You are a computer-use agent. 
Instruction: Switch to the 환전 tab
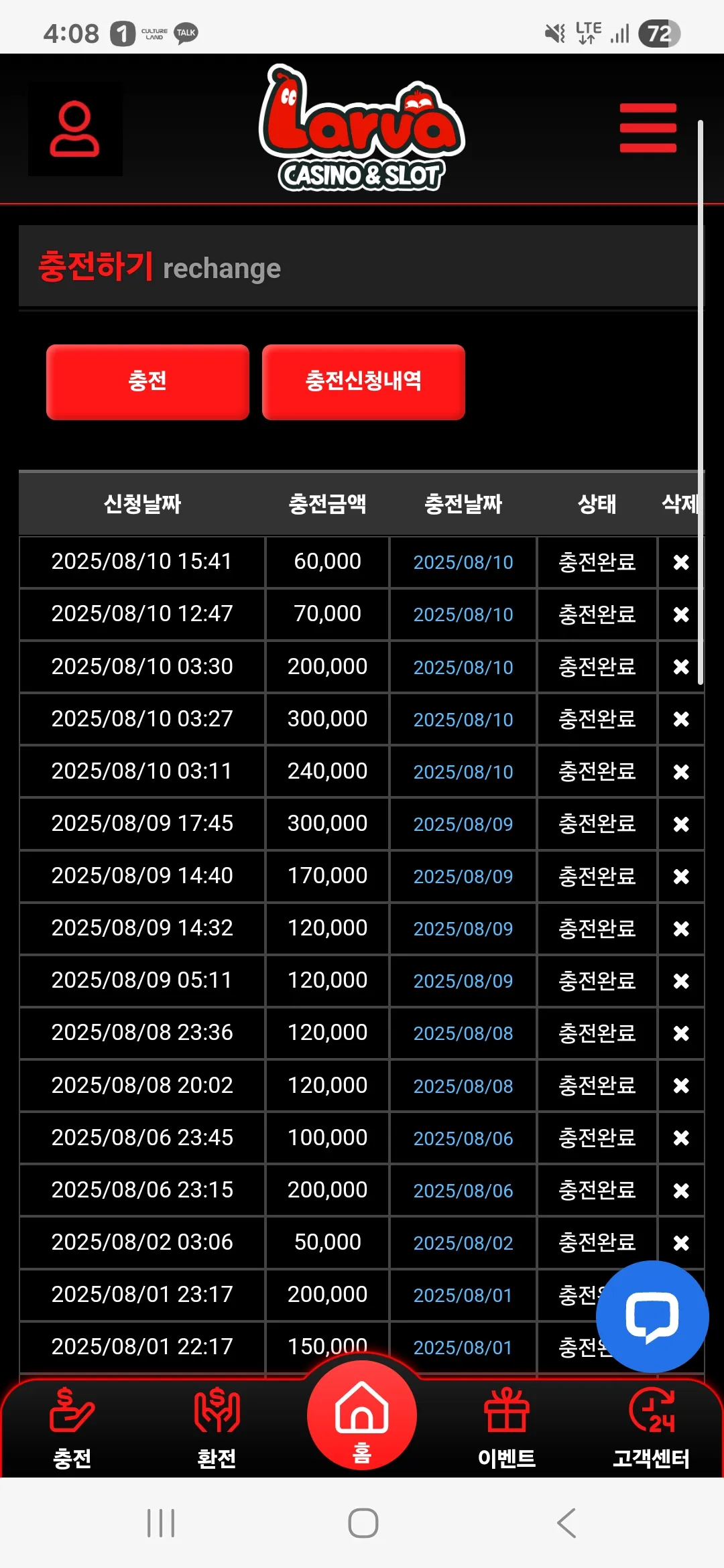pyautogui.click(x=217, y=1428)
